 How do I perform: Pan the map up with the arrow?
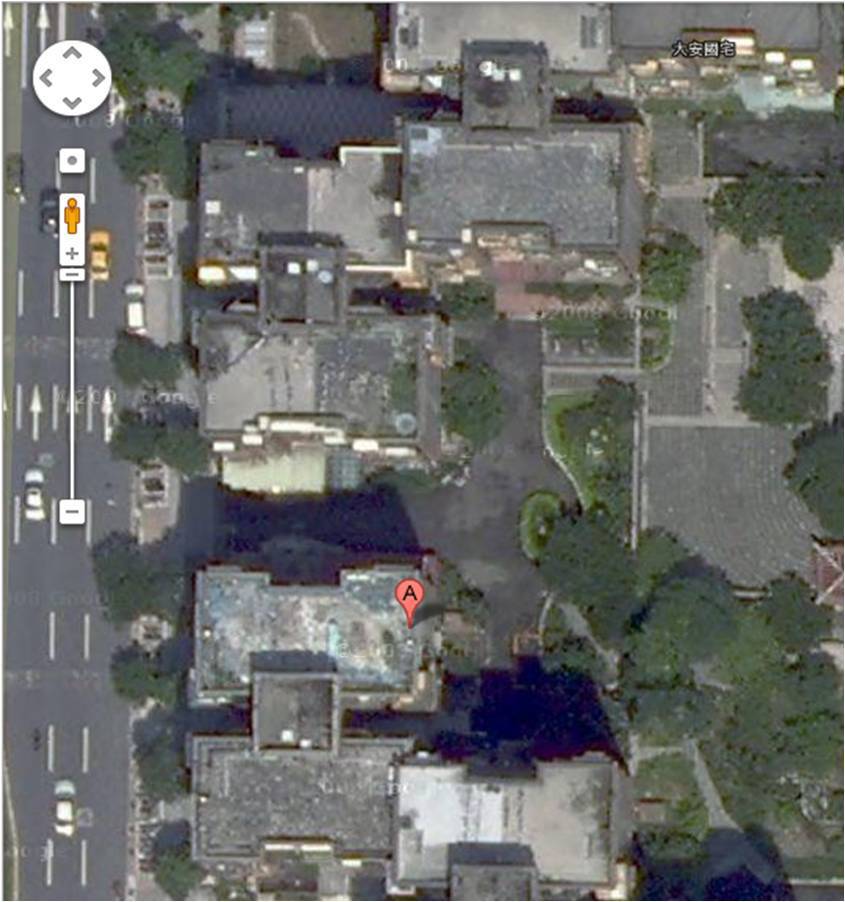click(72, 53)
